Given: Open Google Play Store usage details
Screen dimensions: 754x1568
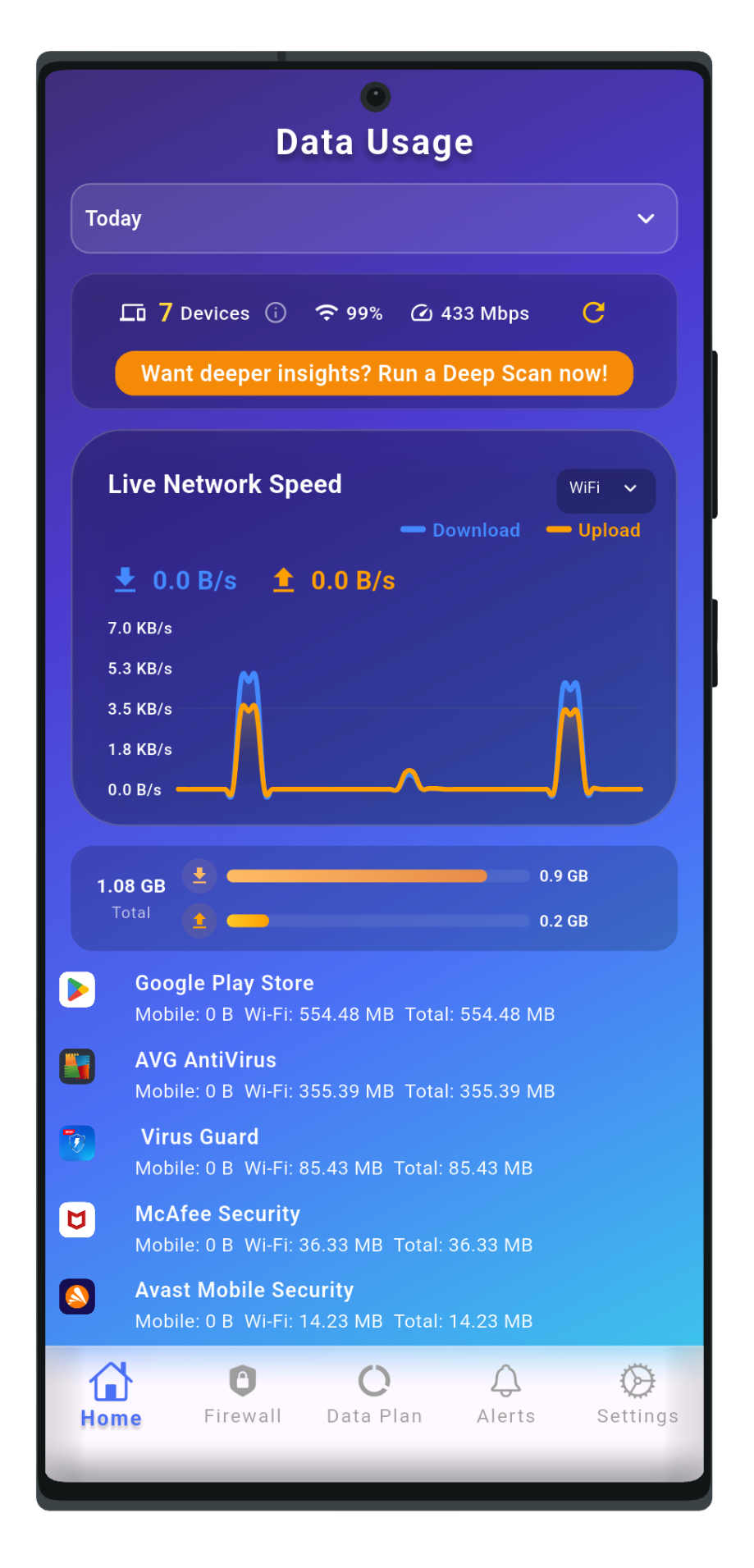Looking at the screenshot, I should coord(345,998).
